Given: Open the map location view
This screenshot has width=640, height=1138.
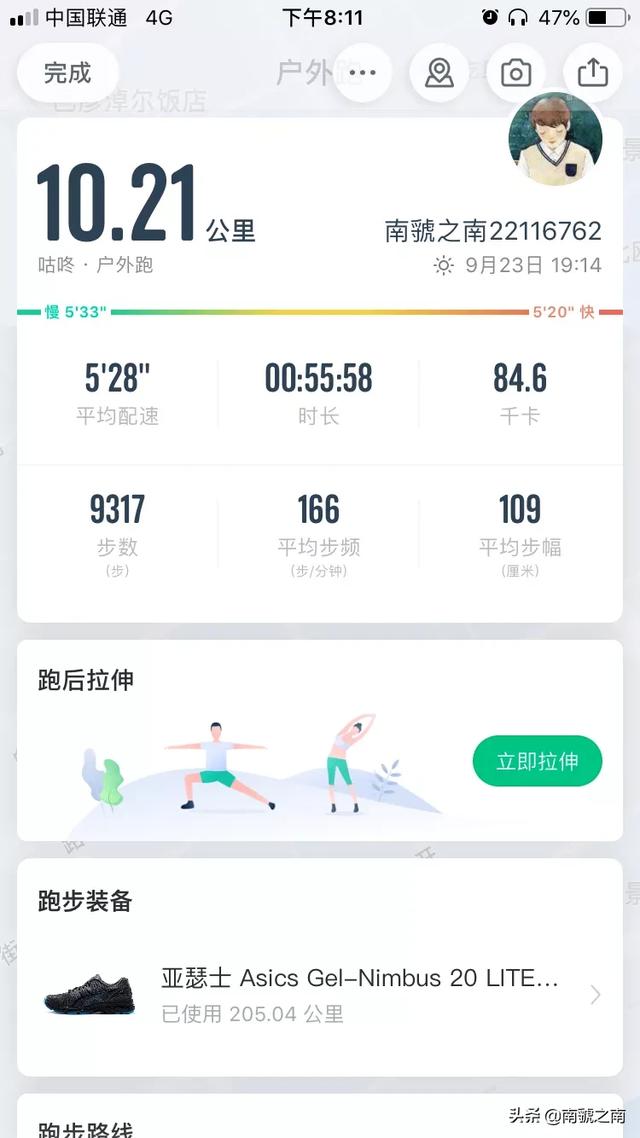Looking at the screenshot, I should click(439, 73).
